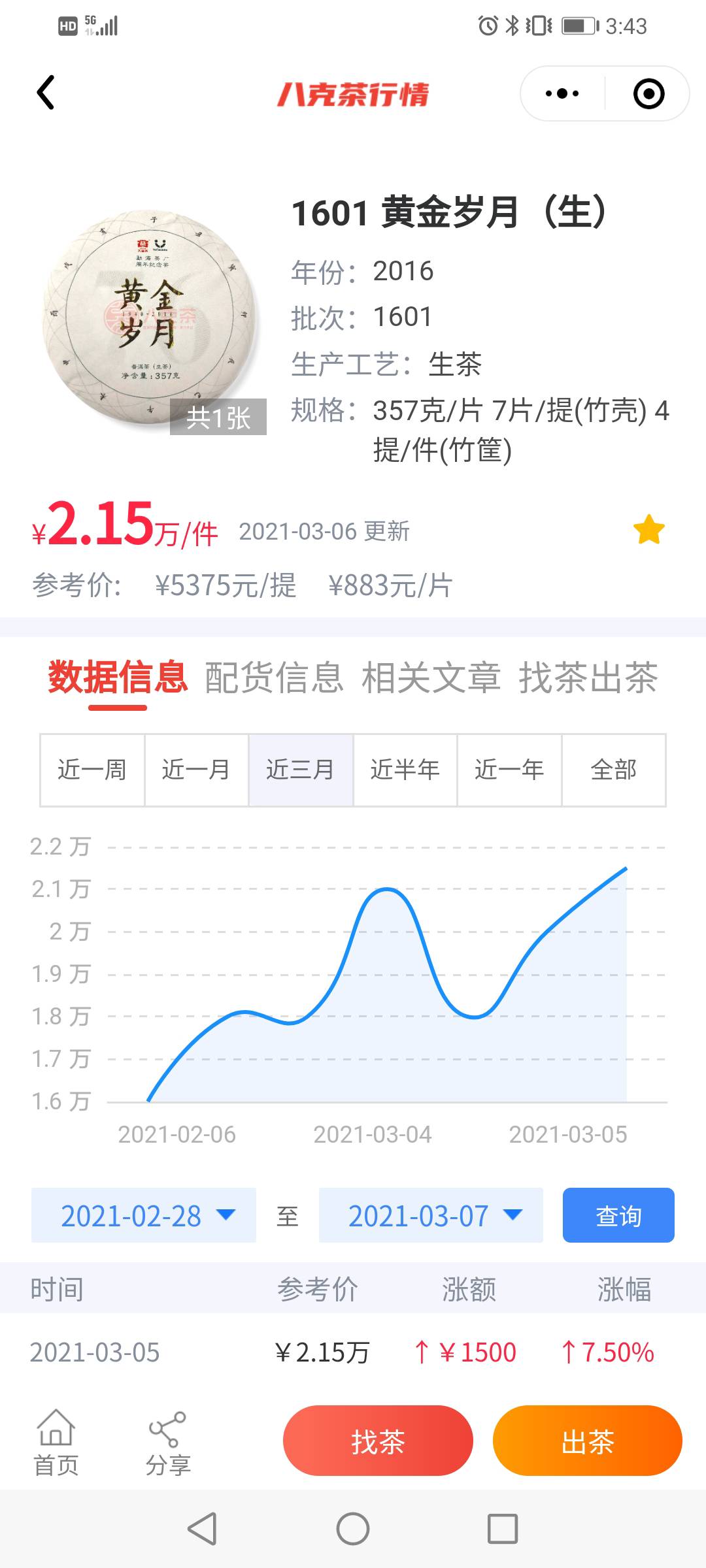Tap the red 找茶 button

(x=378, y=1441)
